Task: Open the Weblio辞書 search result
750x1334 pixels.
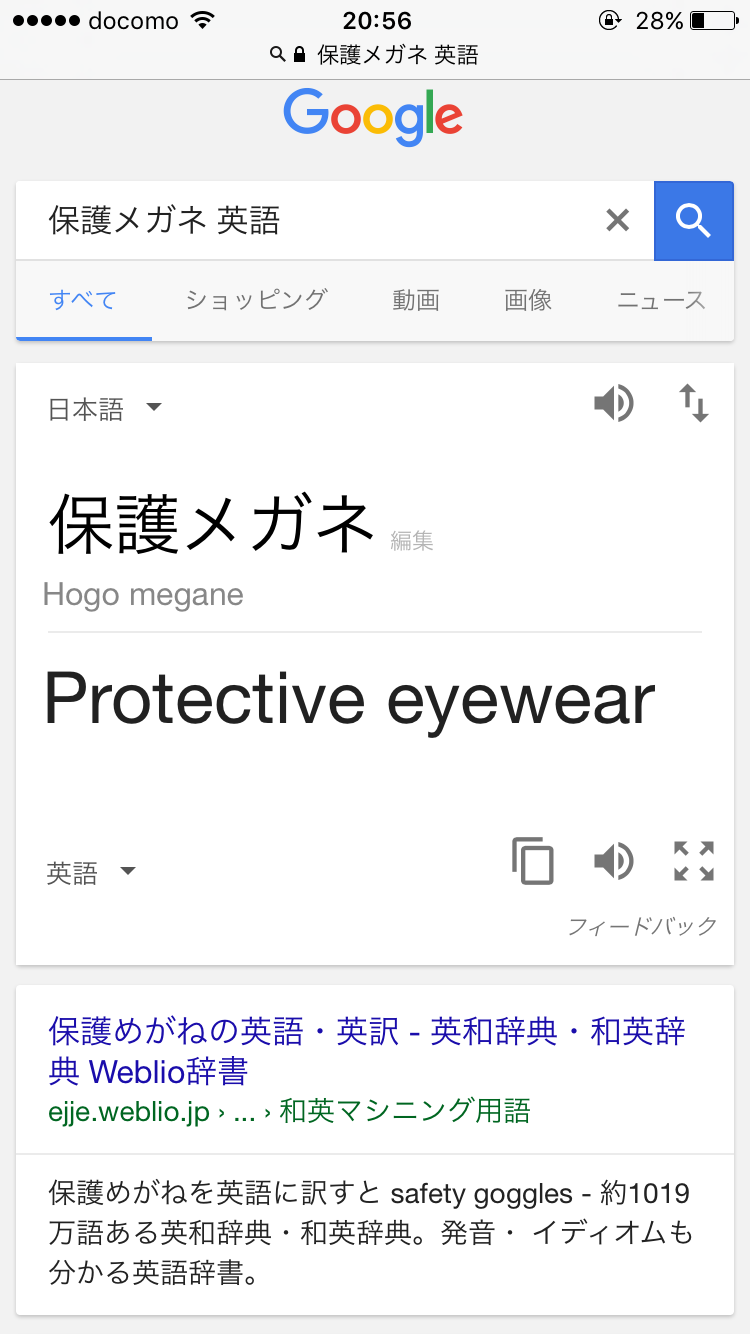Action: [367, 1051]
